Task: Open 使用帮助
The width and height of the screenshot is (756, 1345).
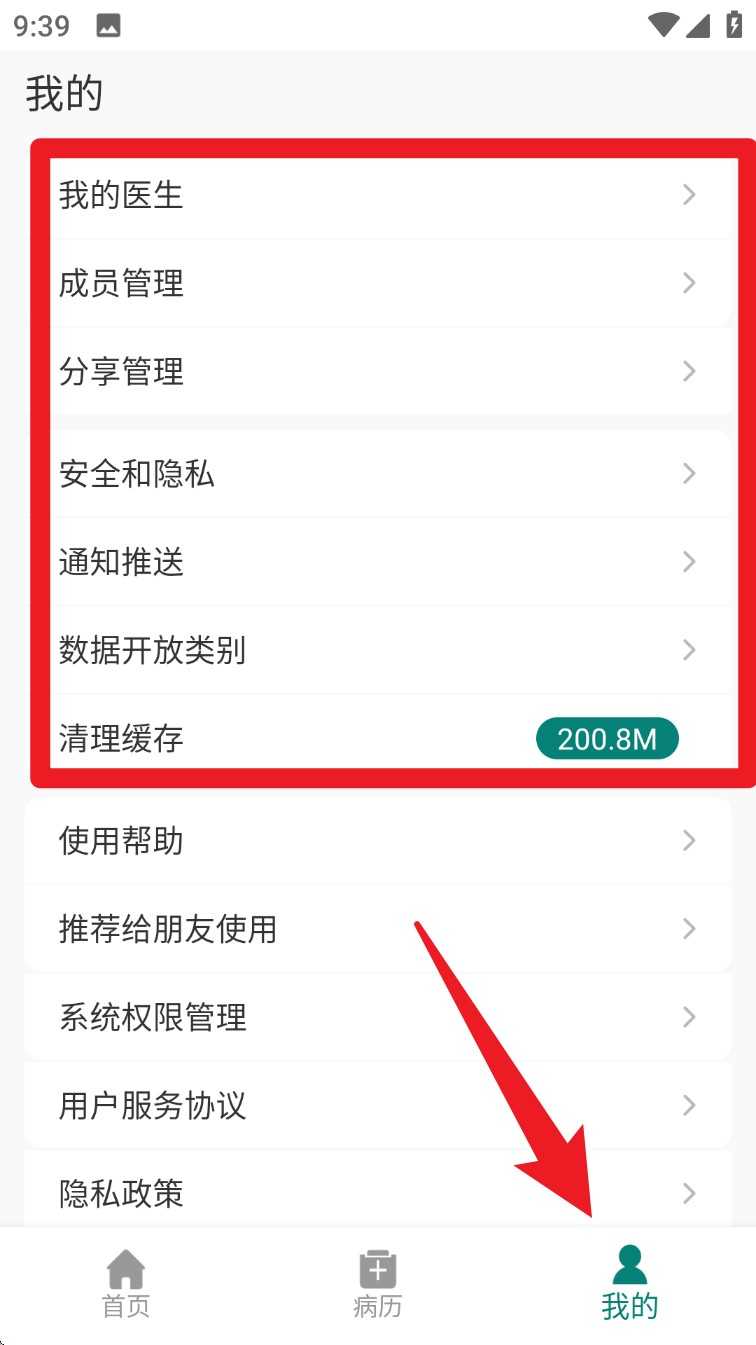Action: point(378,841)
